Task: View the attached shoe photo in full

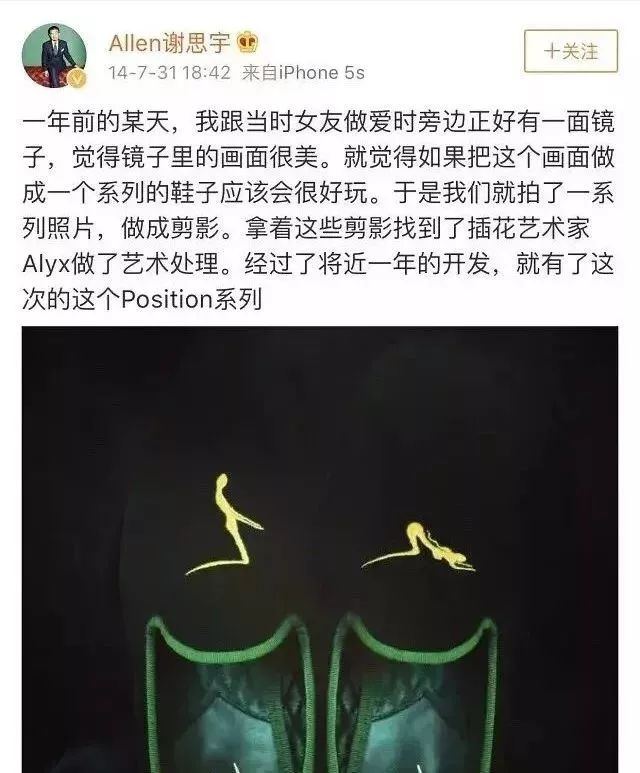Action: [320, 548]
